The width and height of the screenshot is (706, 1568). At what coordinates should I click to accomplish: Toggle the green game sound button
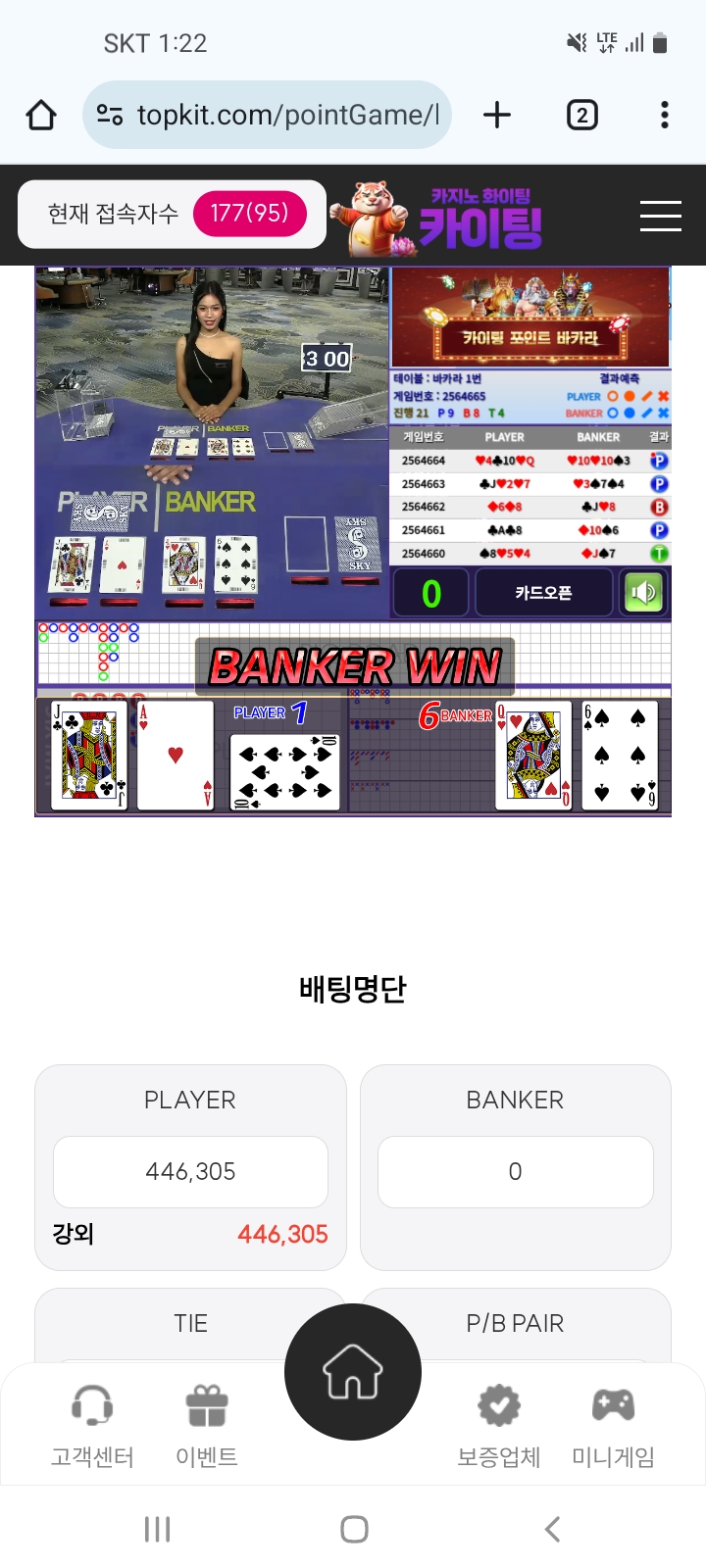coord(643,593)
